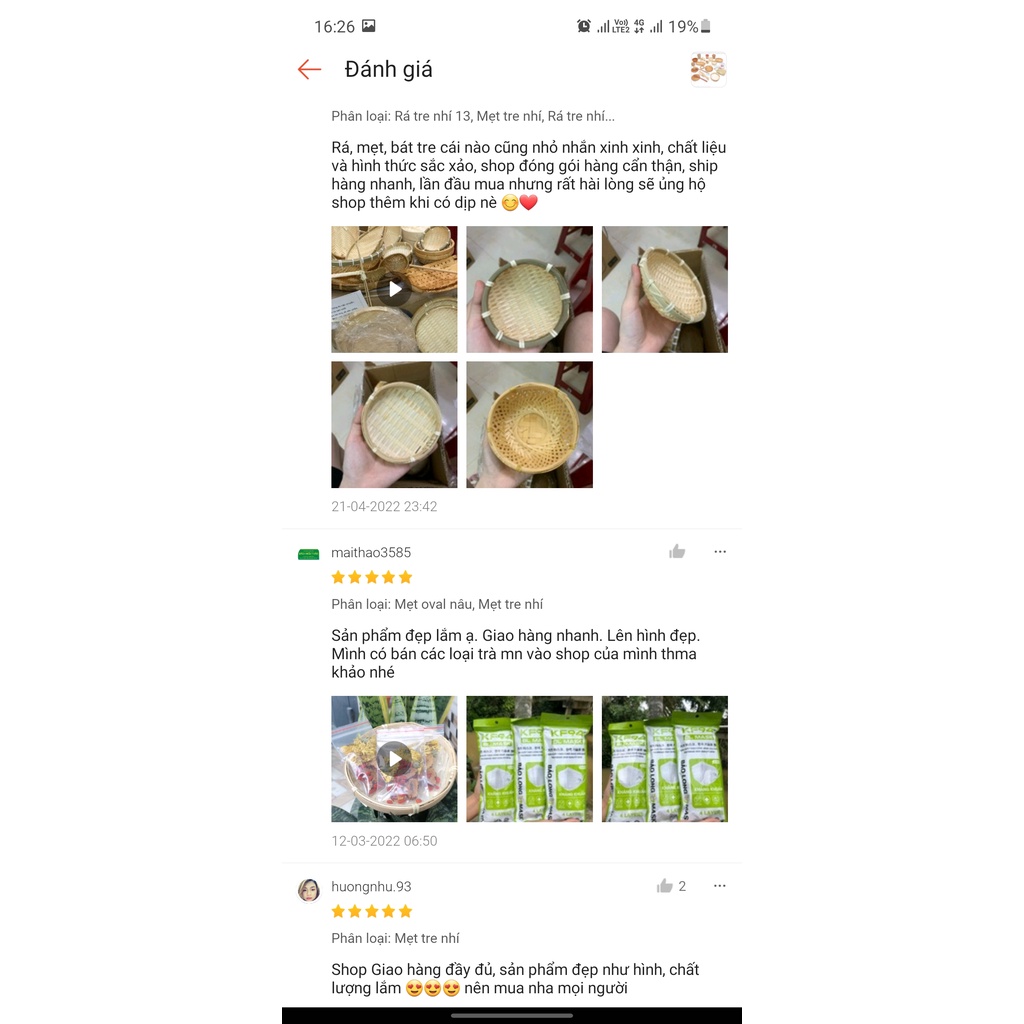Open more options for maithao3585's review
Viewport: 1024px width, 1024px height.
click(x=720, y=552)
